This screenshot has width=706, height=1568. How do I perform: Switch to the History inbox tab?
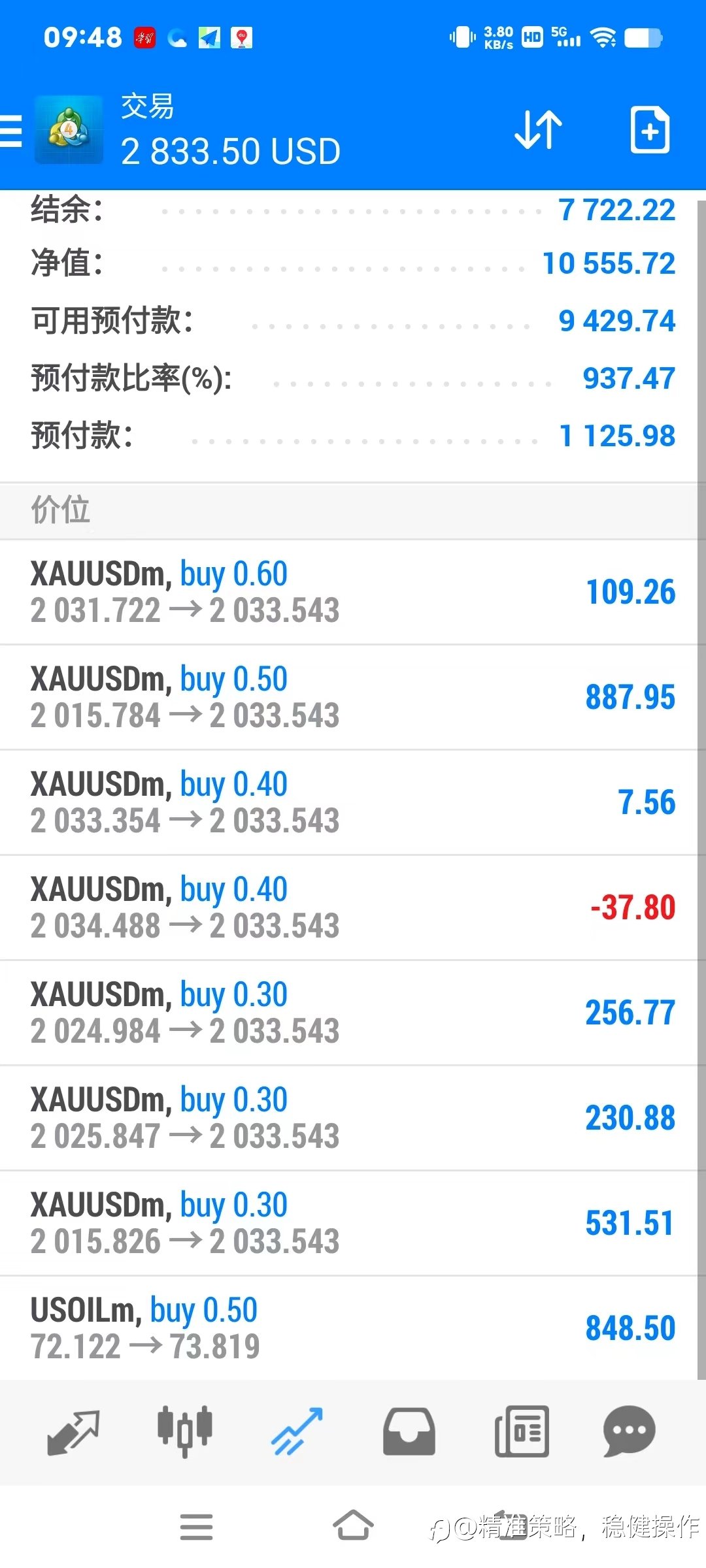click(409, 1431)
